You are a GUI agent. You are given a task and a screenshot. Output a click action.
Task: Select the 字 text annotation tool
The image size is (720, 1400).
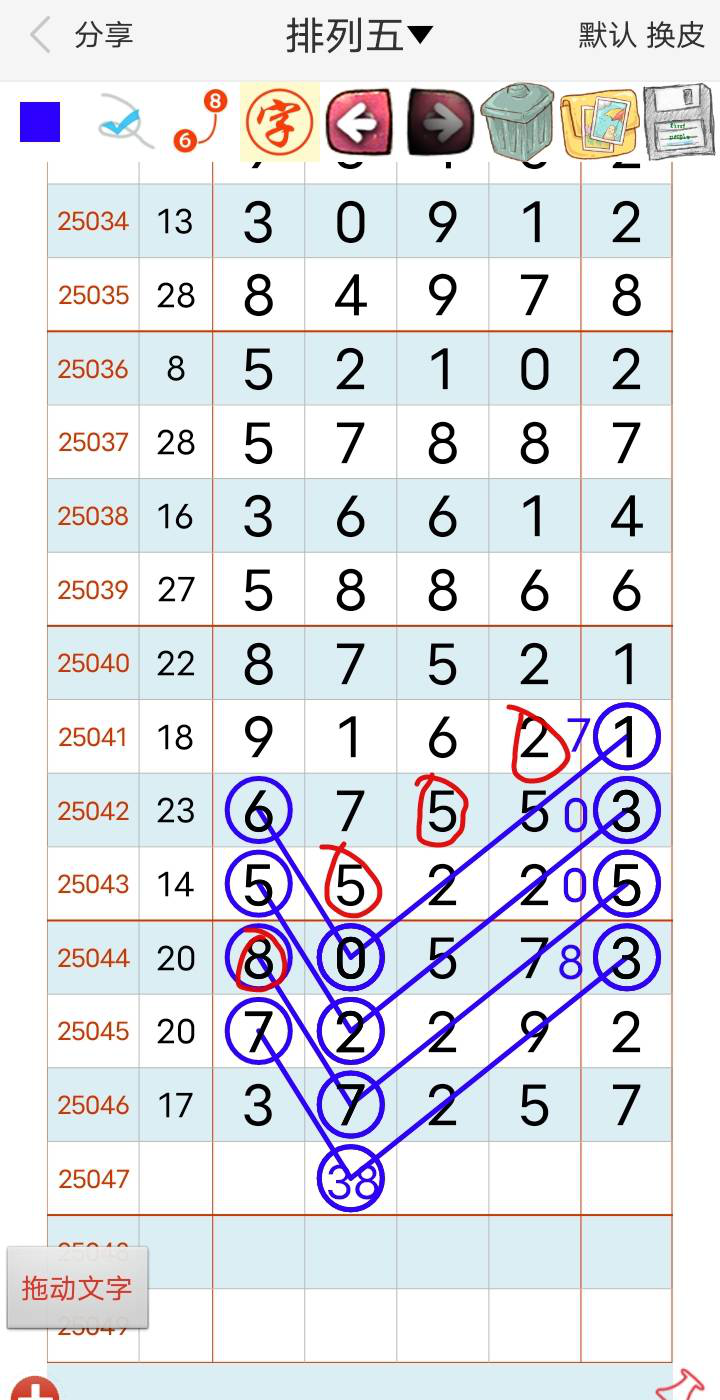[279, 123]
